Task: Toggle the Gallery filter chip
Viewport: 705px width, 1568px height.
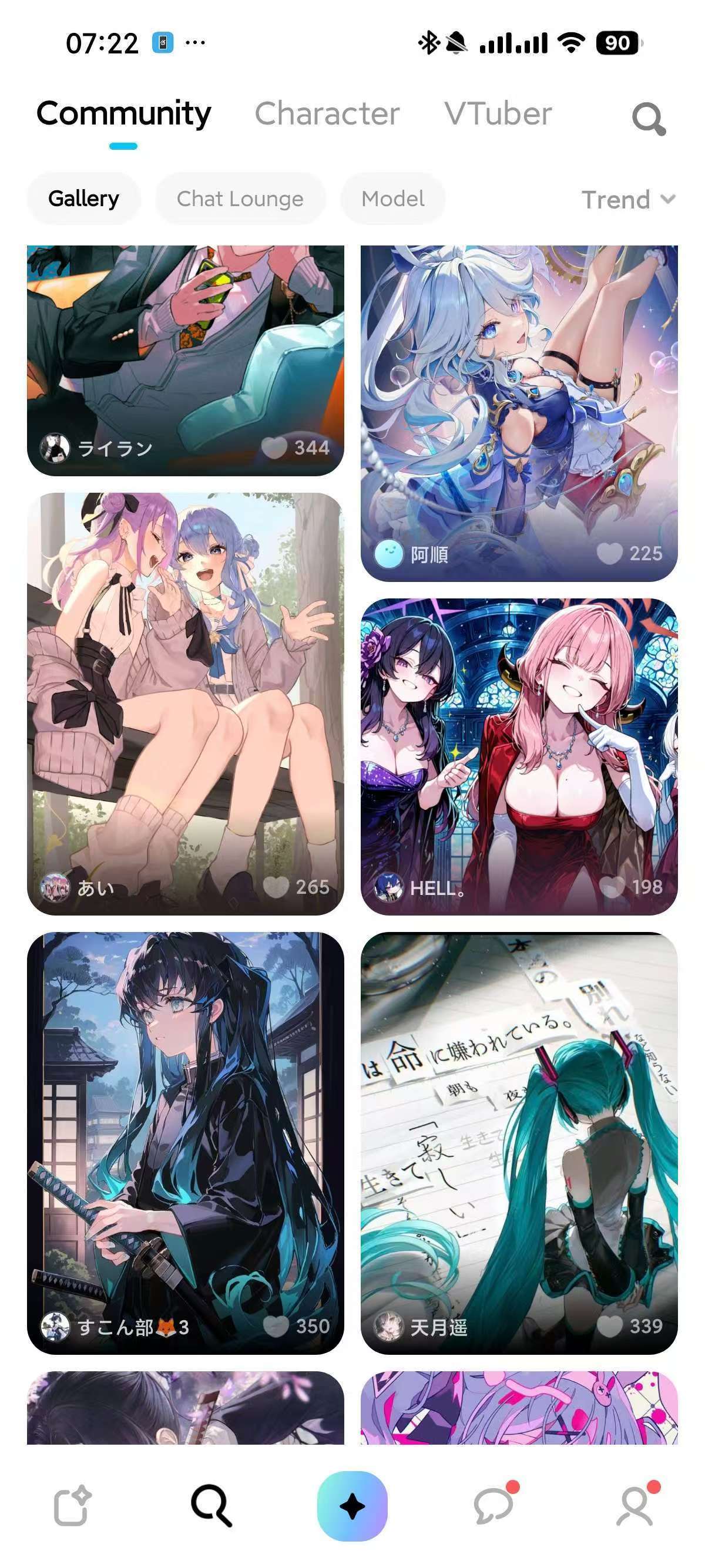Action: 83,198
